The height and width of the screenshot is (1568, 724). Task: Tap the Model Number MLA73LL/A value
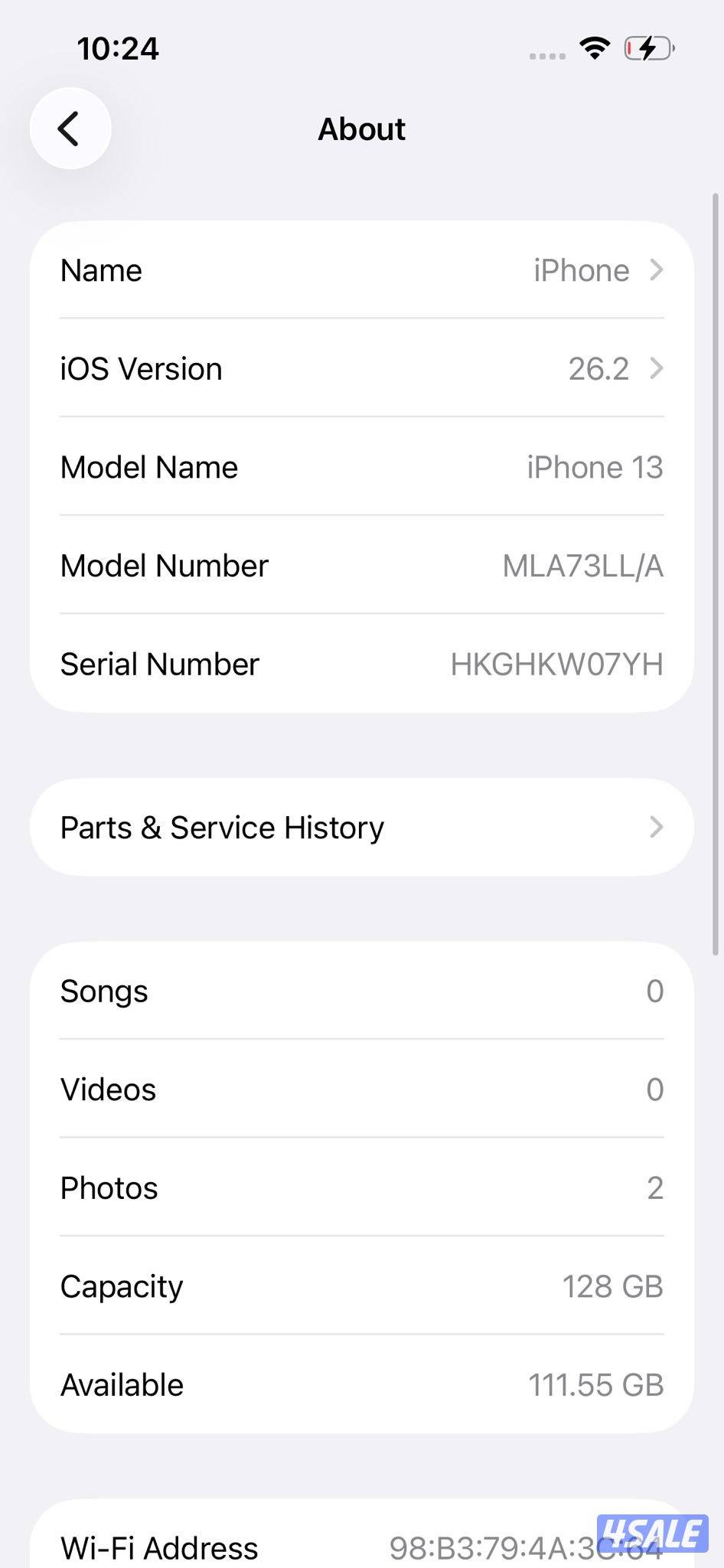coord(582,566)
